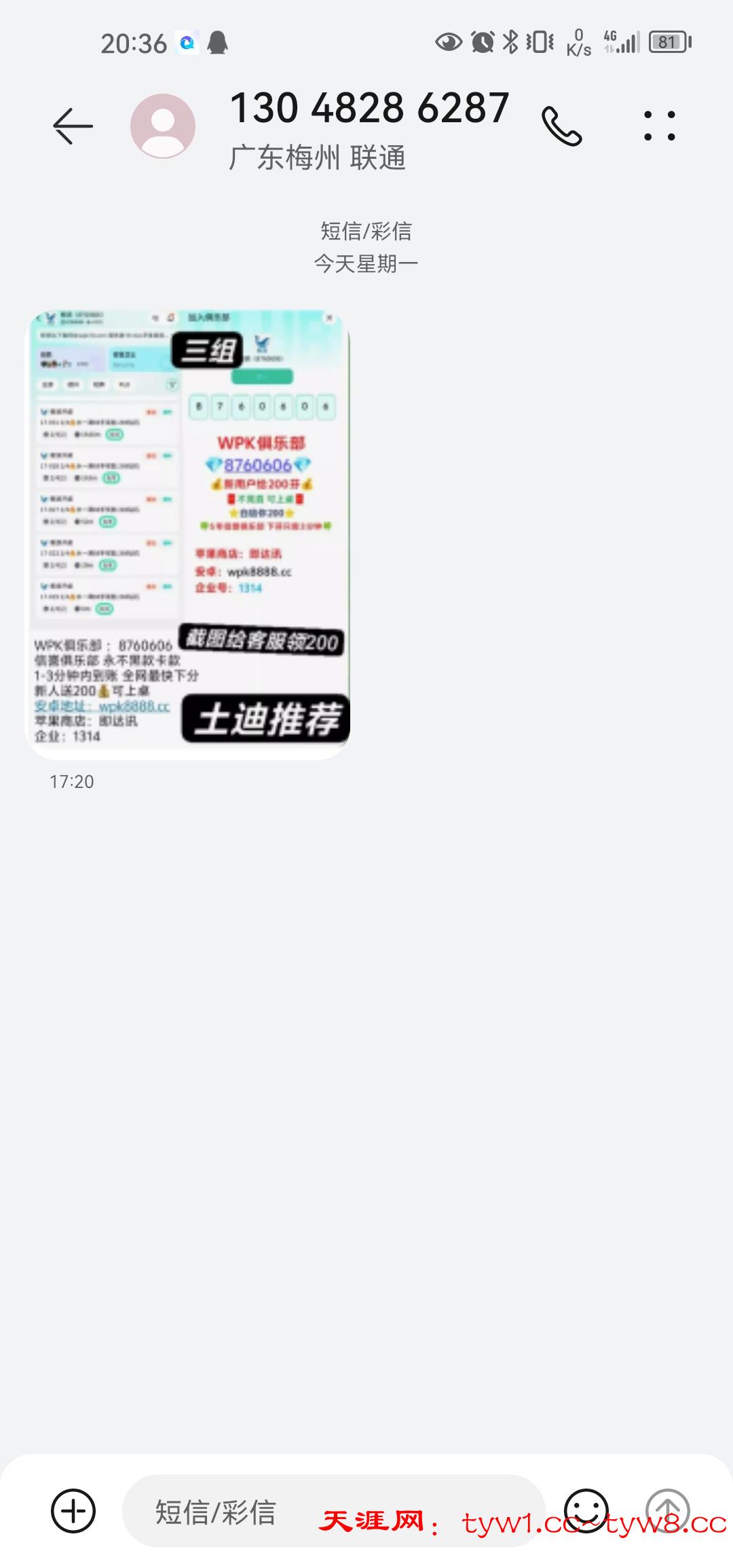Viewport: 733px width, 1568px height.
Task: Open the emoji smiley picker
Action: coord(586,1510)
